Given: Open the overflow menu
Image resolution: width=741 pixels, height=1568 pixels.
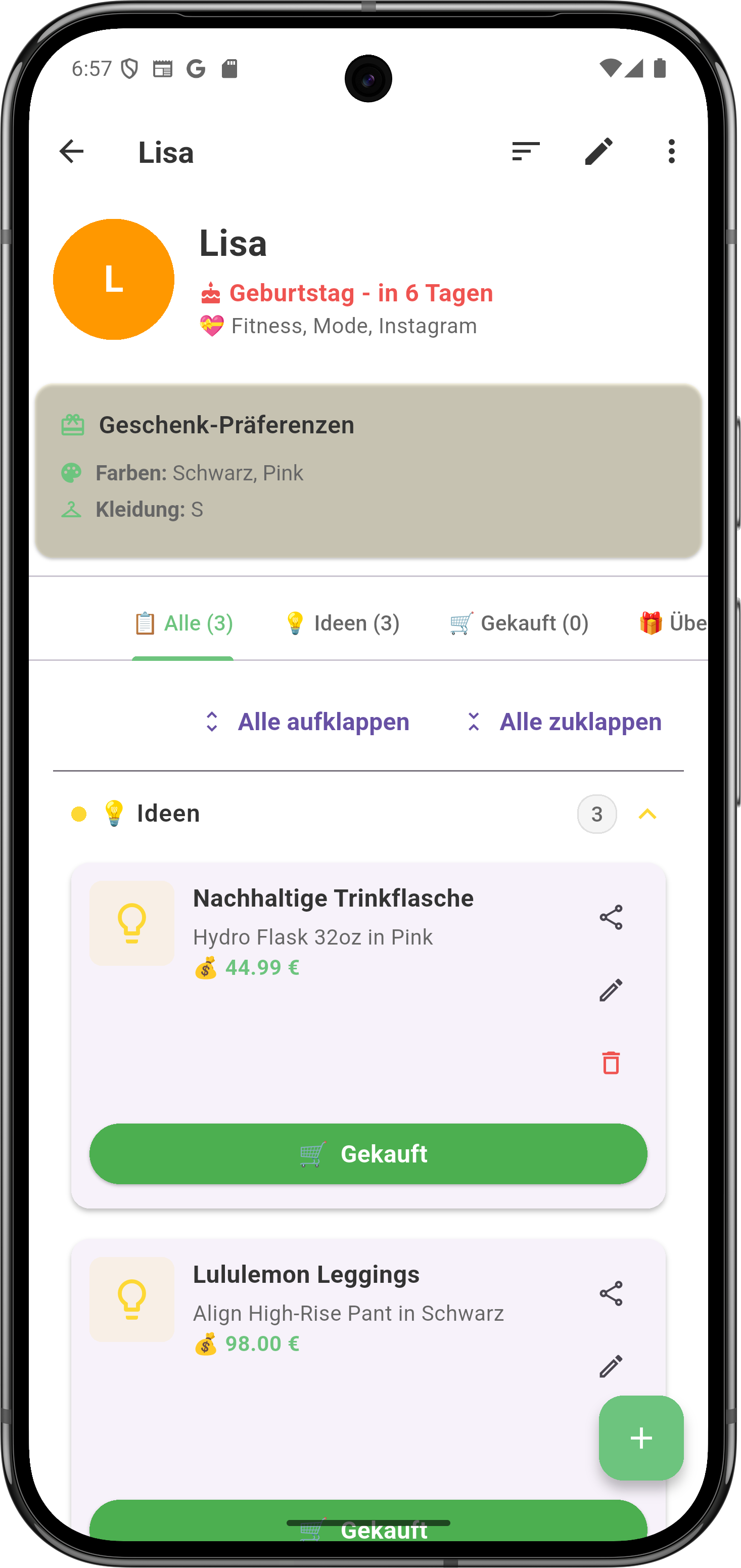Looking at the screenshot, I should pyautogui.click(x=671, y=152).
